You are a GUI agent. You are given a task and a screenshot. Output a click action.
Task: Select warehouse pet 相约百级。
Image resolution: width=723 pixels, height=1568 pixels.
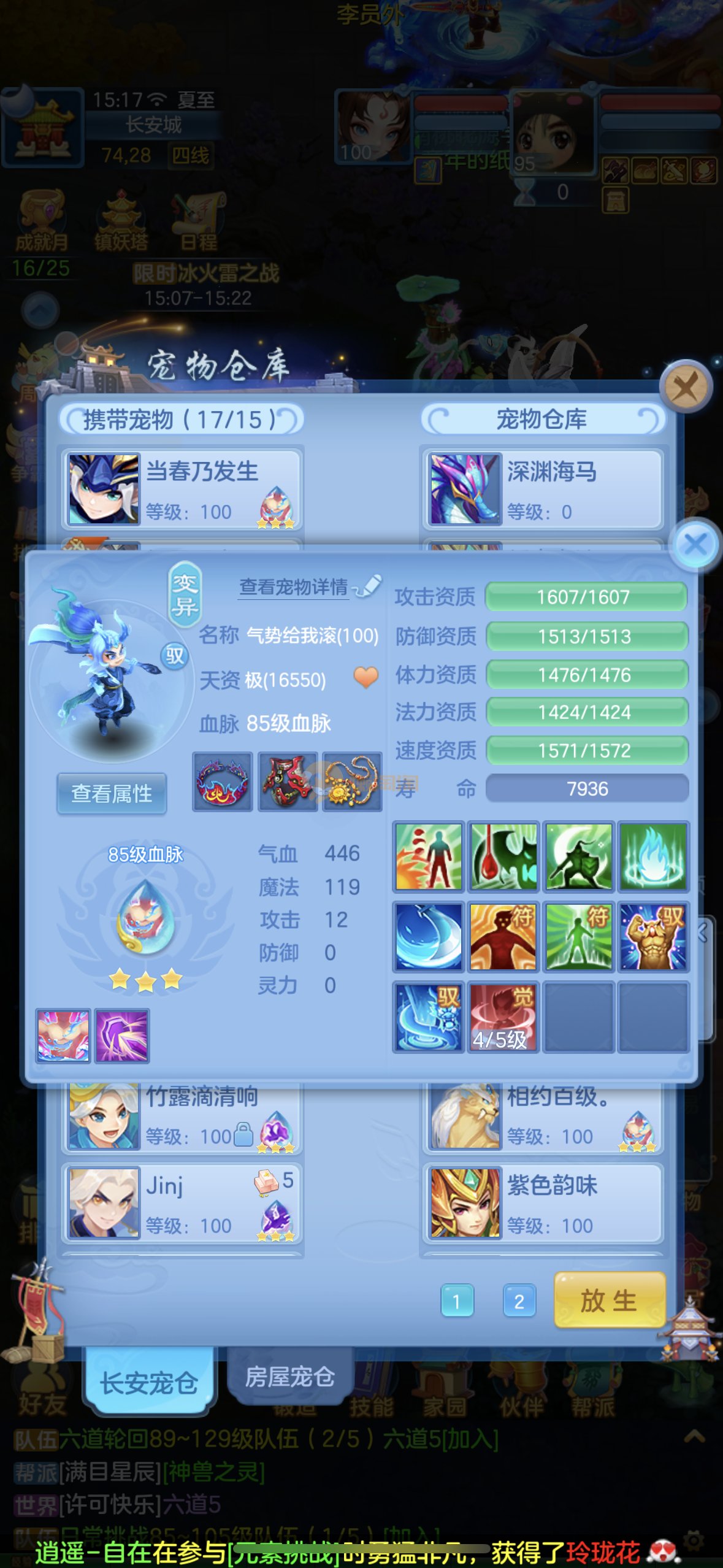click(543, 1117)
